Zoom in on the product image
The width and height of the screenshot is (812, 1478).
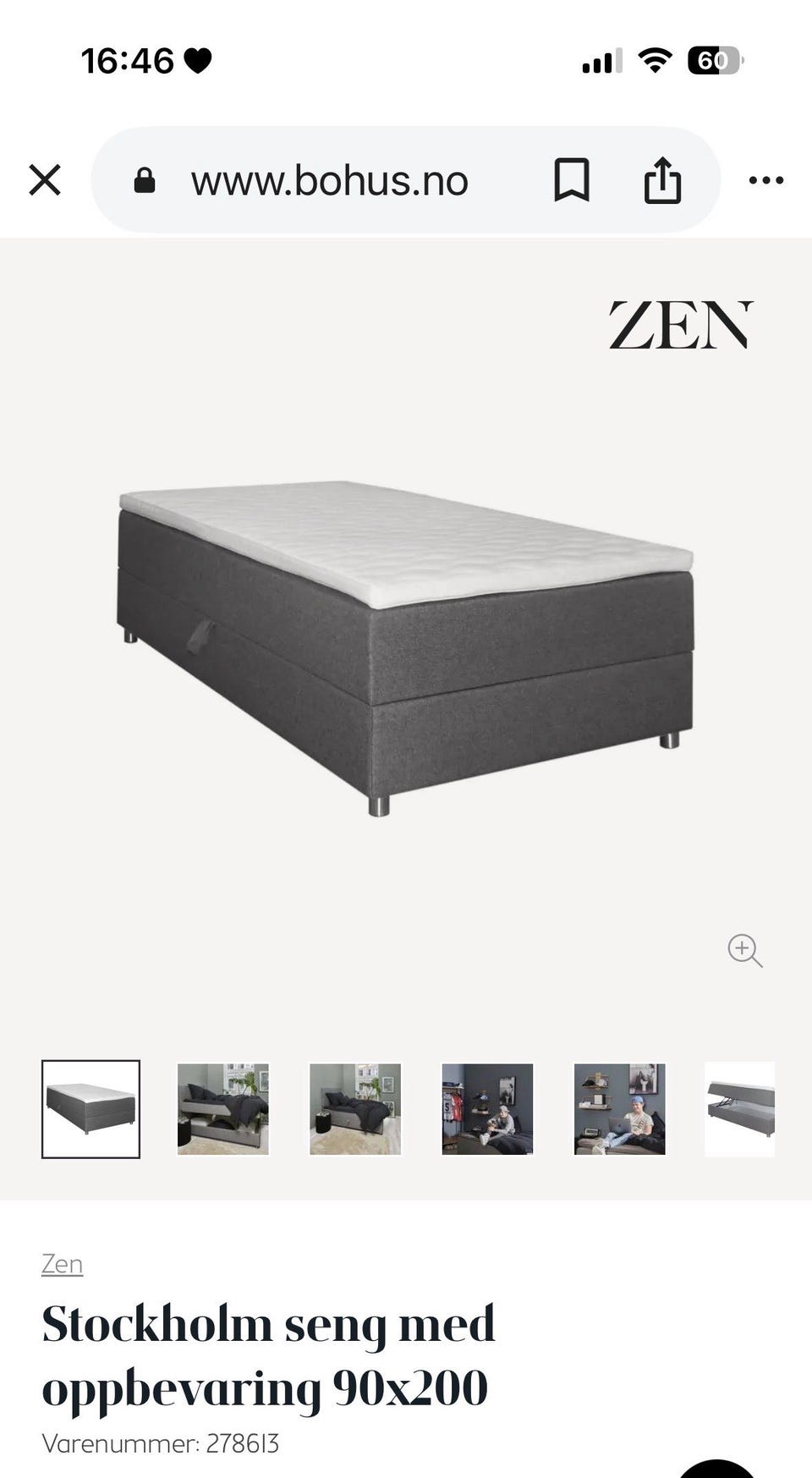[744, 950]
